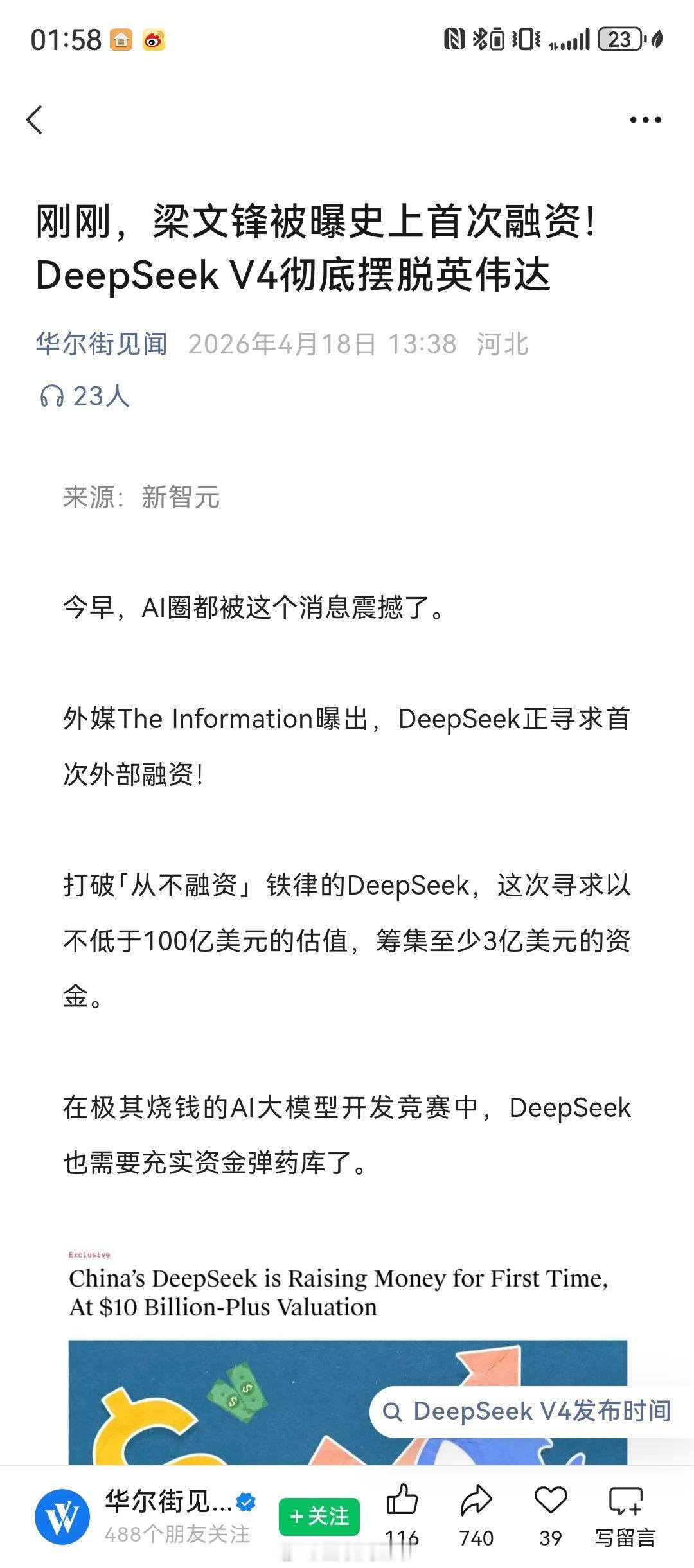Viewport: 694px width, 1568px height.
Task: Tap the publish location 河北
Action: click(x=504, y=345)
